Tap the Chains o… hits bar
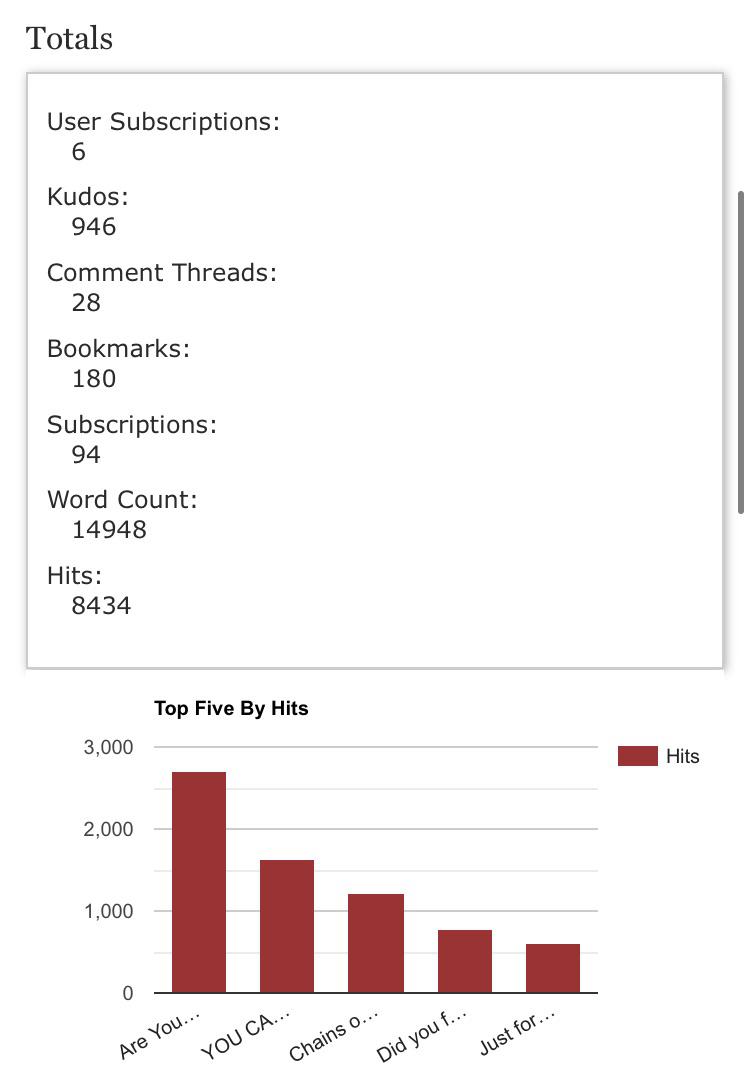The image size is (750, 1072). (375, 943)
